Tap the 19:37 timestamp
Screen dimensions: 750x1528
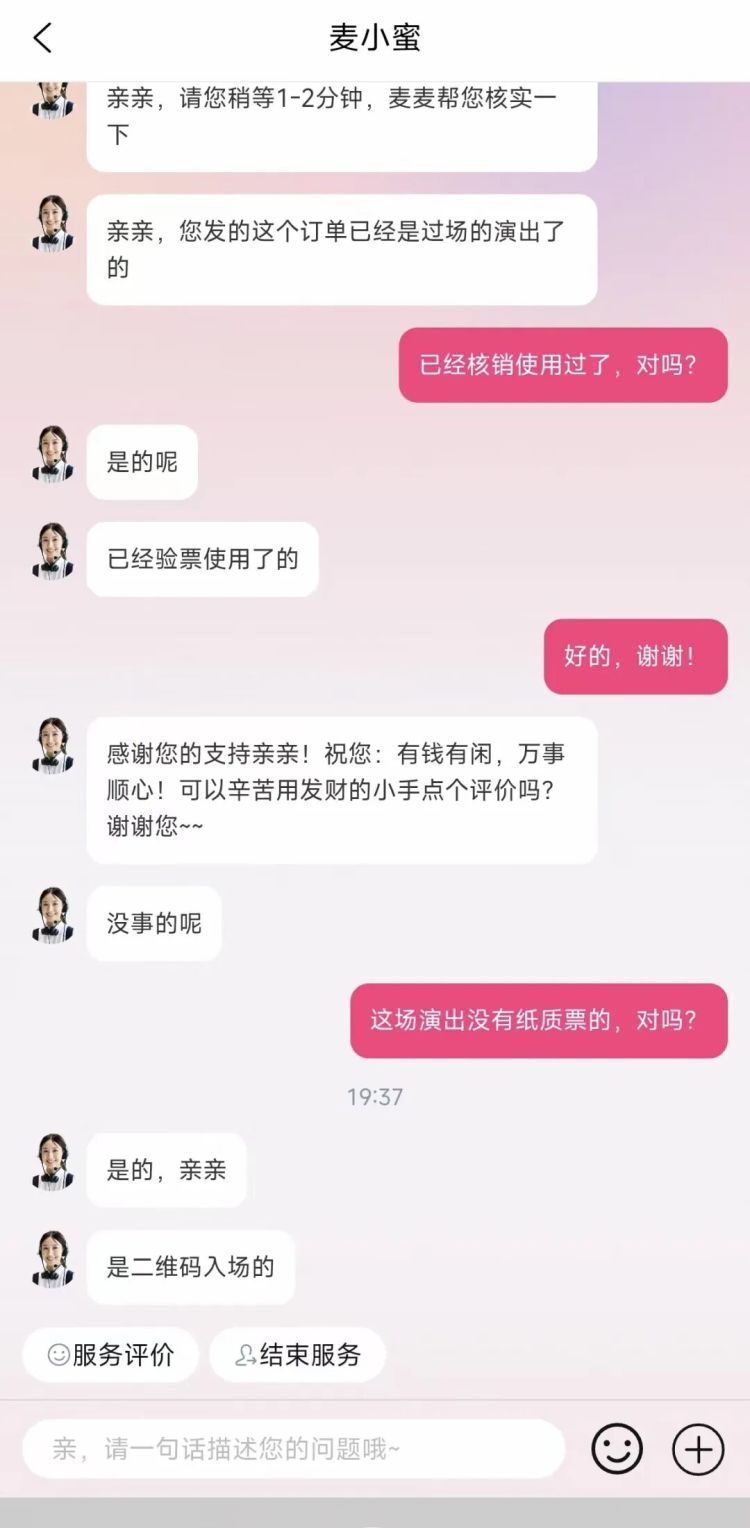point(375,1097)
